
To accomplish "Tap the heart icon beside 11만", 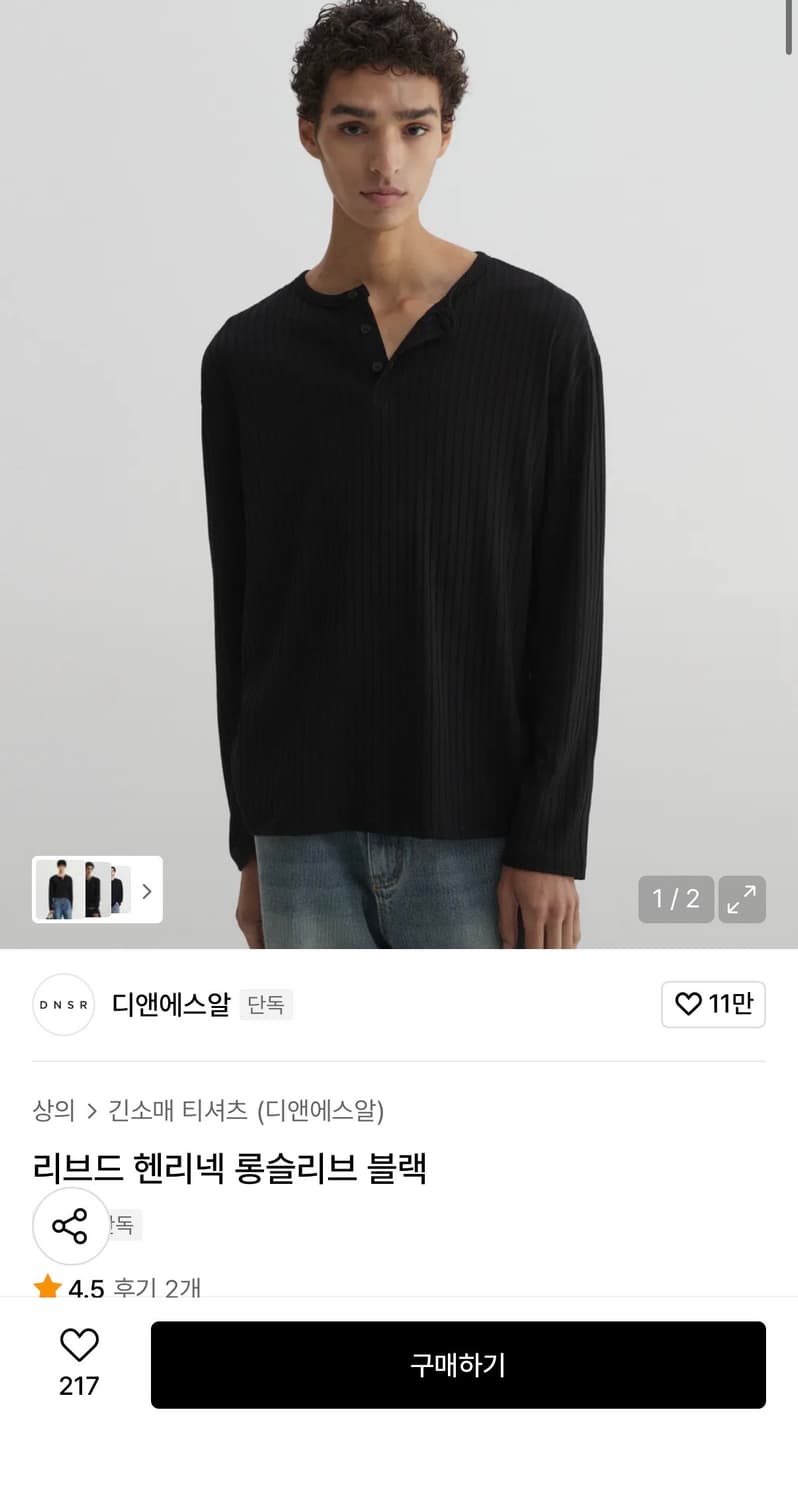I will point(688,1004).
